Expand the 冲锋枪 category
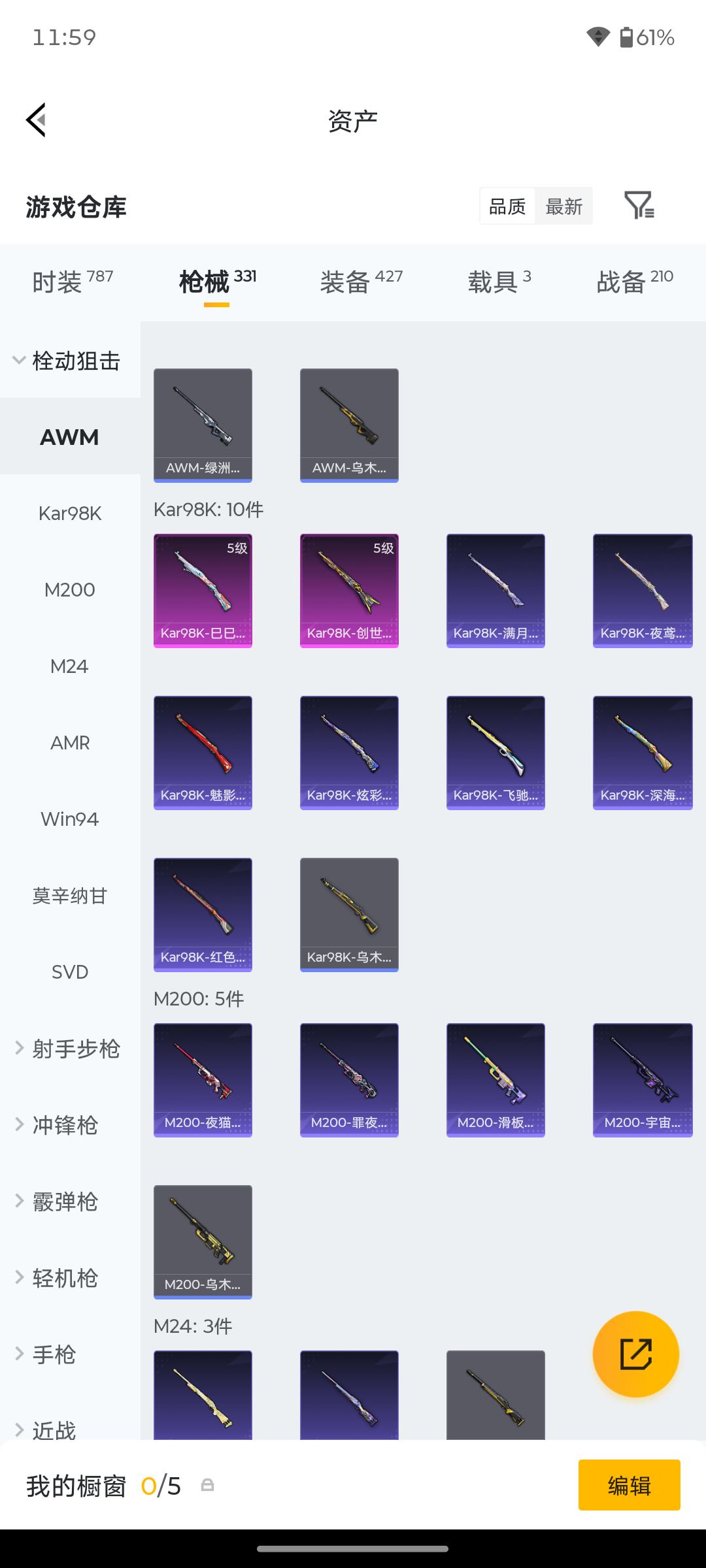This screenshot has height=1568, width=706. pos(70,1125)
